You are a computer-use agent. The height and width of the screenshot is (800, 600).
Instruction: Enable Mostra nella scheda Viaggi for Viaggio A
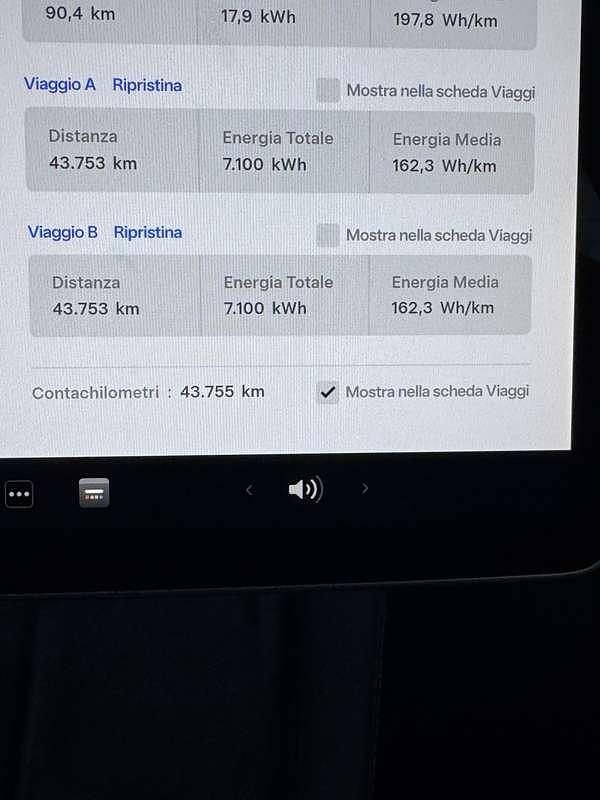tap(328, 91)
